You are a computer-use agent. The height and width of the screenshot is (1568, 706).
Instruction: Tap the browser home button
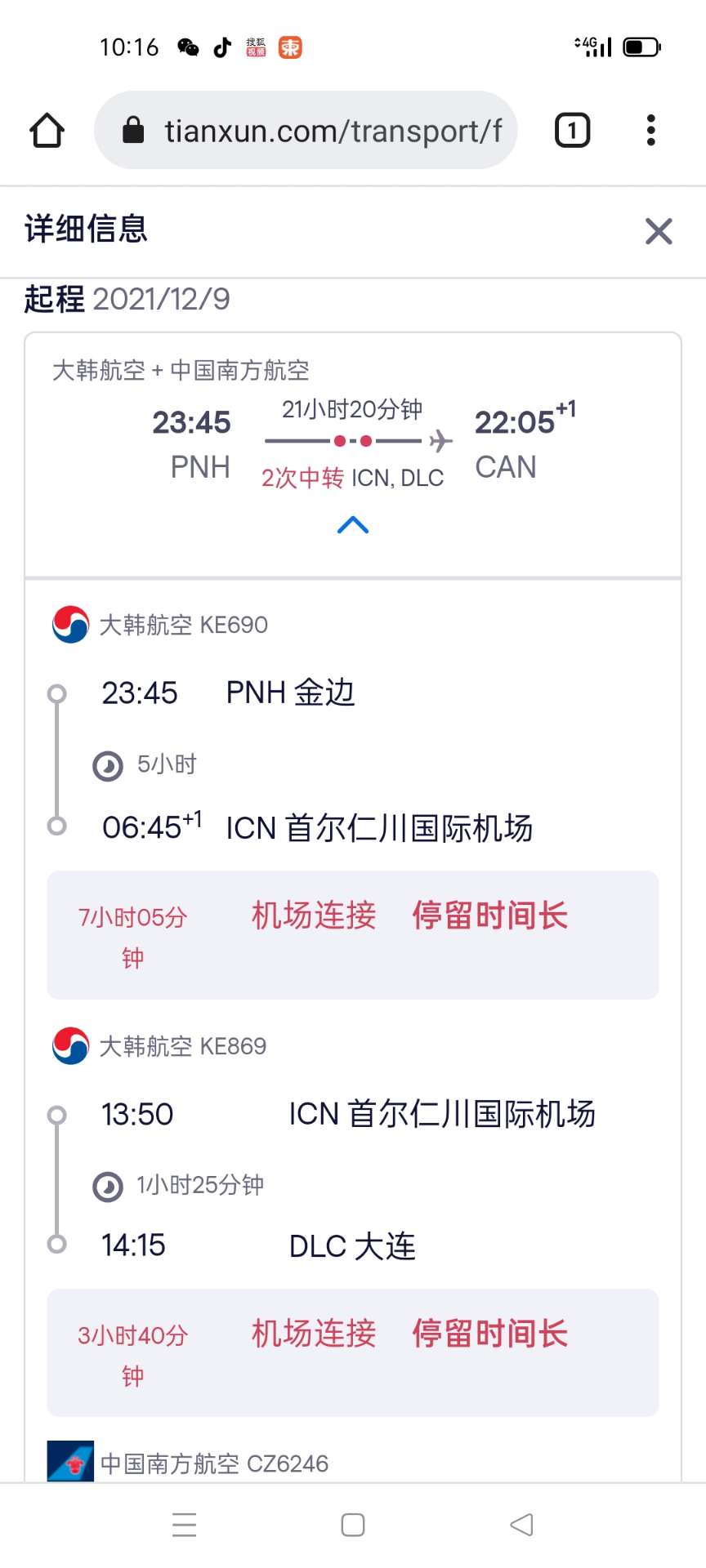(47, 131)
